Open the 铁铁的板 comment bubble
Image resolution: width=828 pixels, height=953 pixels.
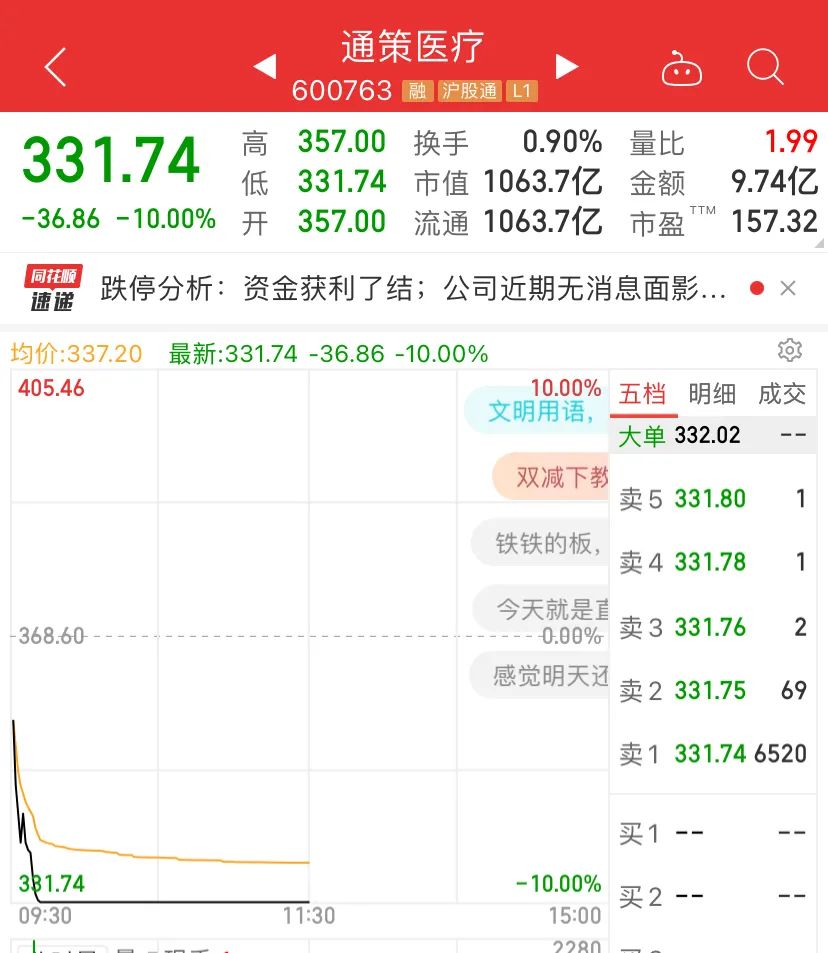[x=542, y=543]
